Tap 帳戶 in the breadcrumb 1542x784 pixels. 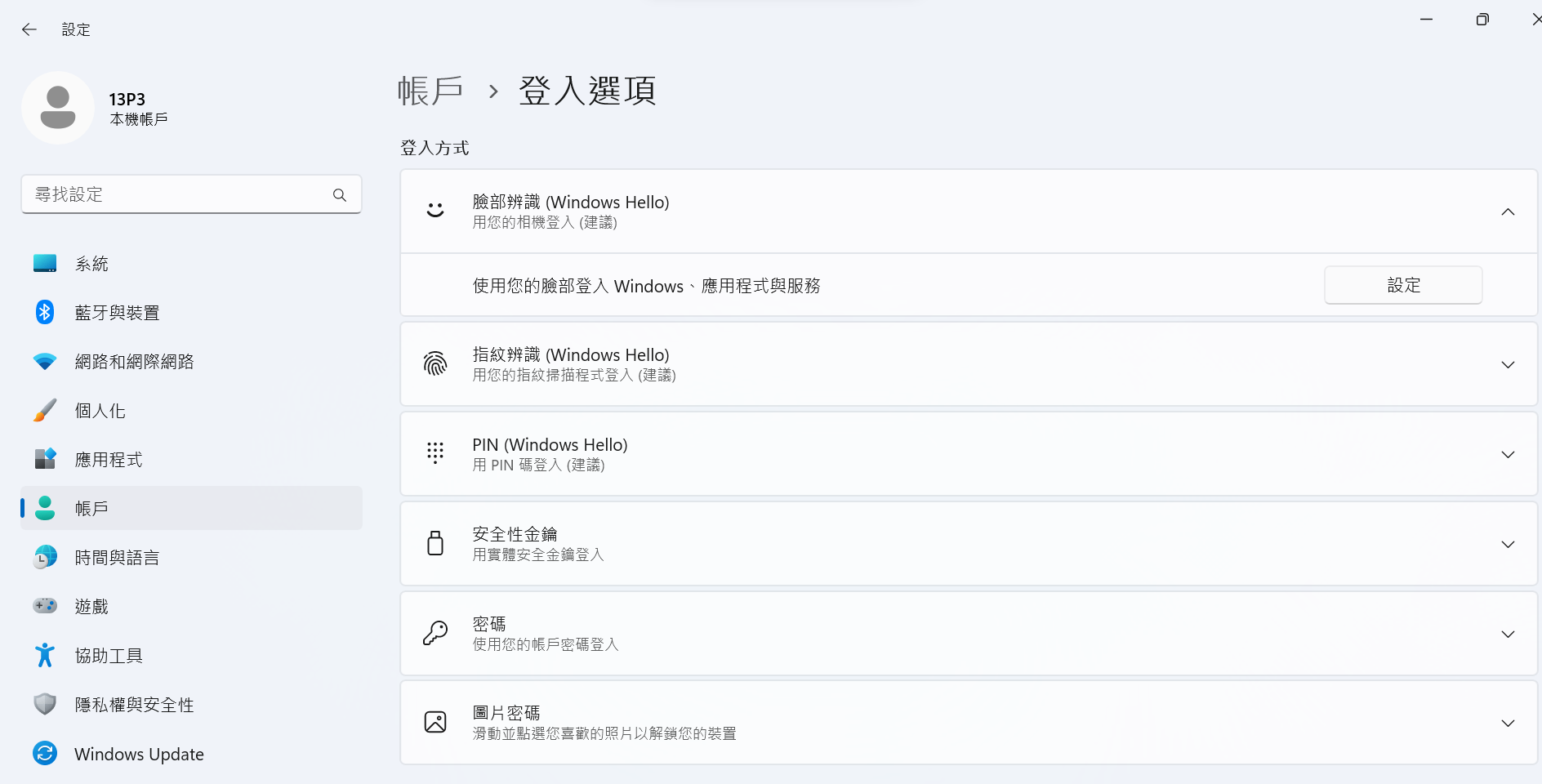click(430, 91)
